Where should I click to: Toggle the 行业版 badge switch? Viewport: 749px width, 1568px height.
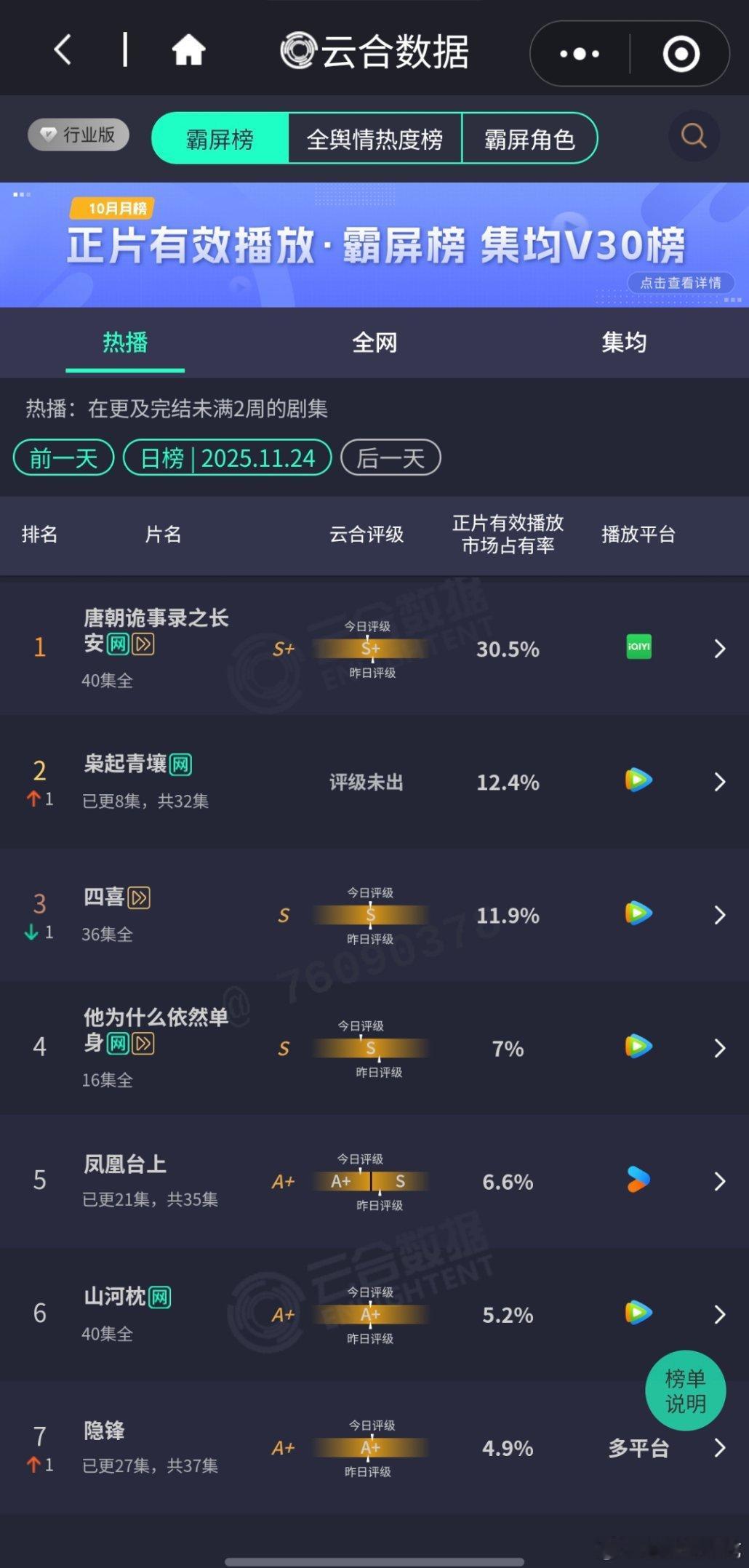[78, 135]
